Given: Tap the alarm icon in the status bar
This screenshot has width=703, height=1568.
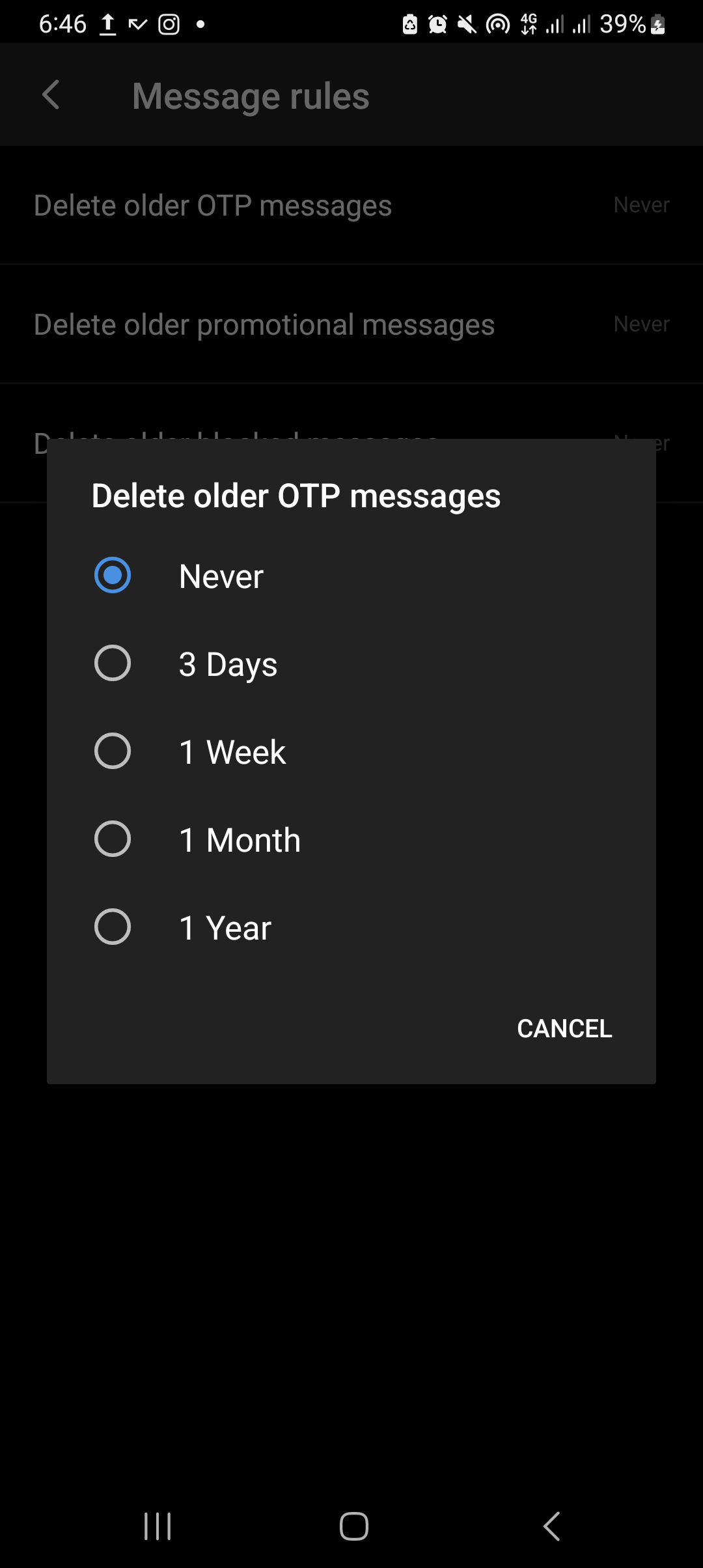Looking at the screenshot, I should point(437,23).
